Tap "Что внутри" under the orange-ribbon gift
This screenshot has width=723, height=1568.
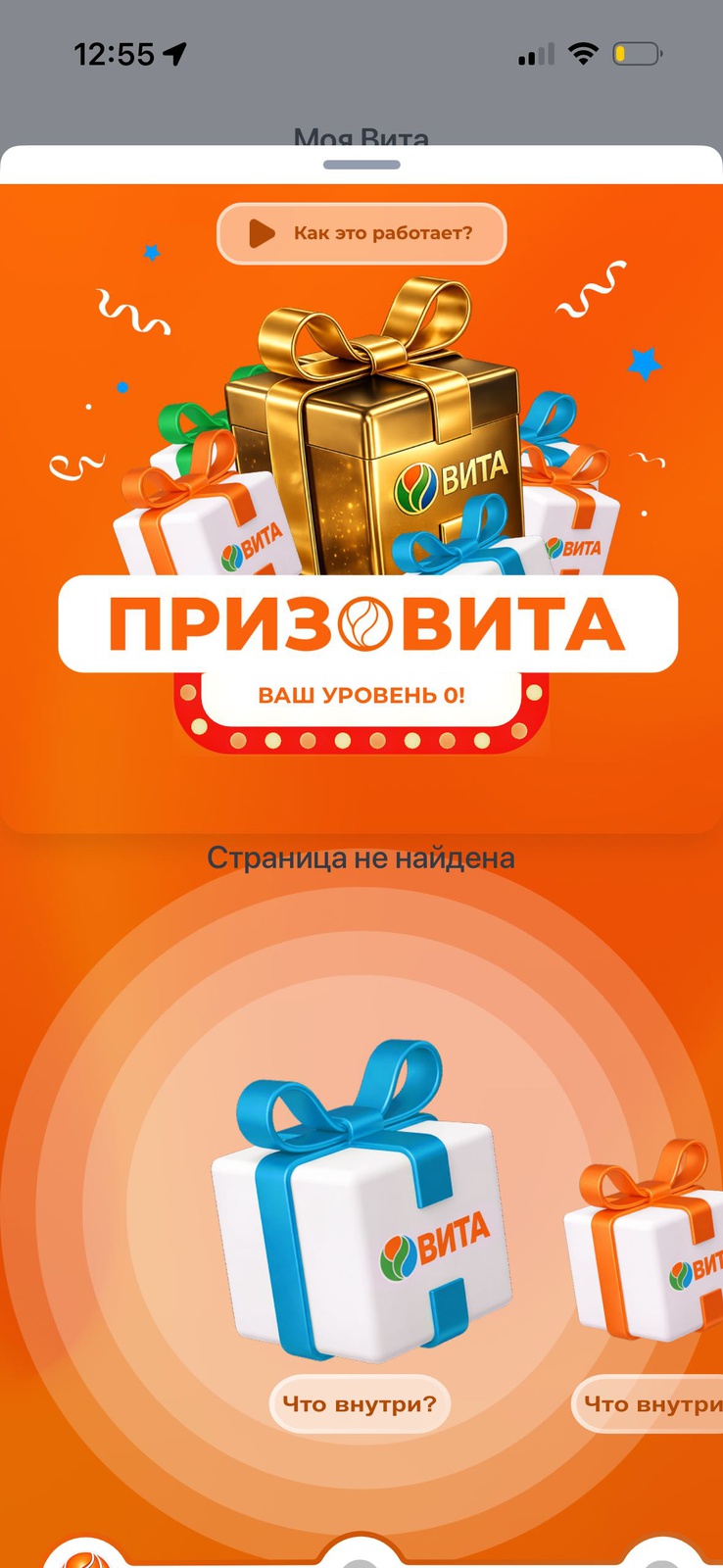coord(651,1403)
